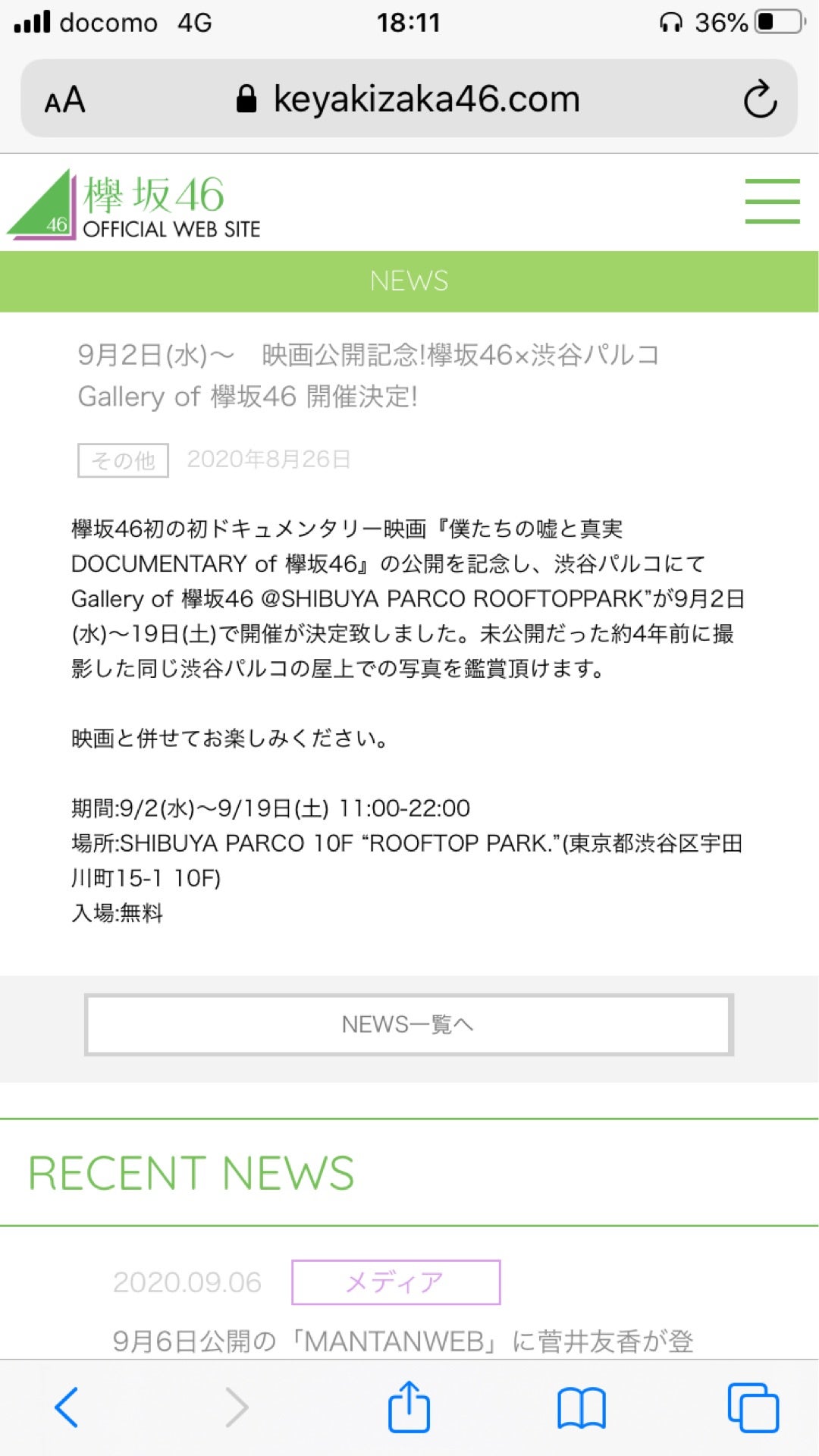The image size is (819, 1456).
Task: Tap the メディア category label
Action: coord(395,1282)
